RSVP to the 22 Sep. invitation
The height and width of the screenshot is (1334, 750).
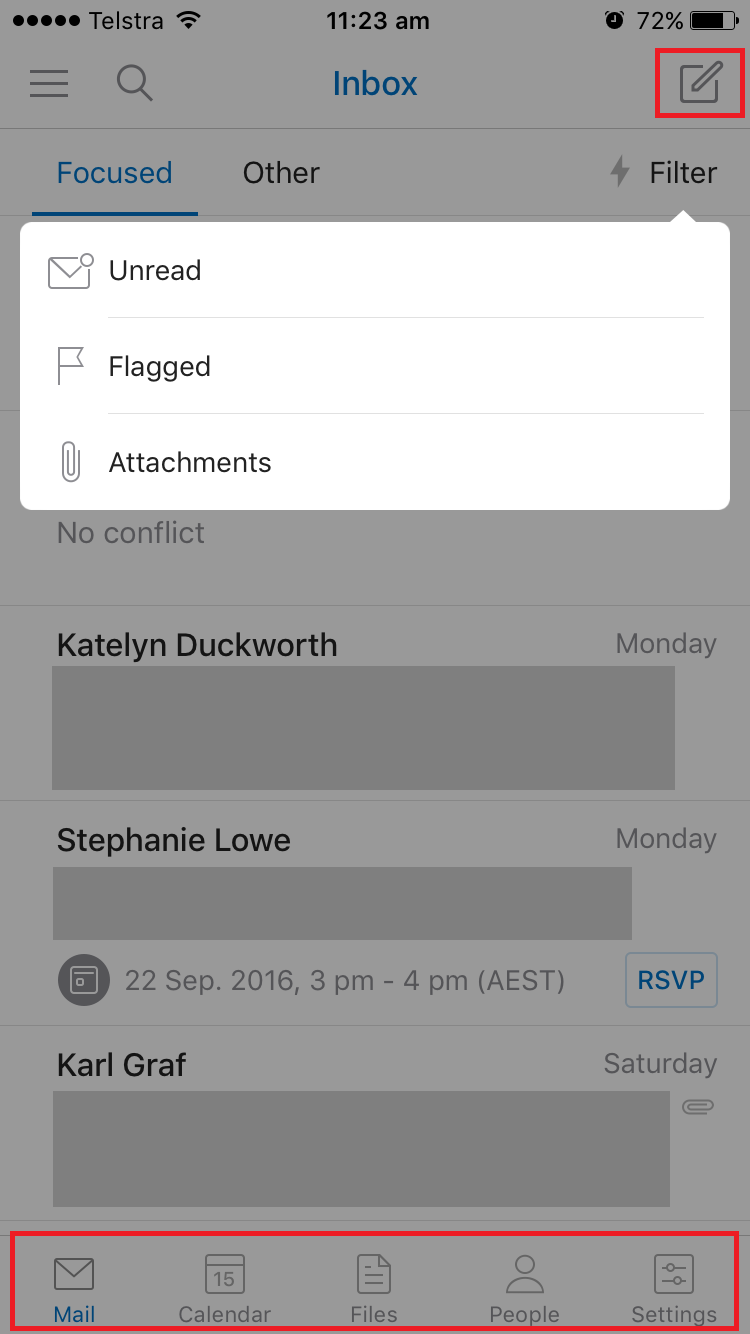(672, 979)
